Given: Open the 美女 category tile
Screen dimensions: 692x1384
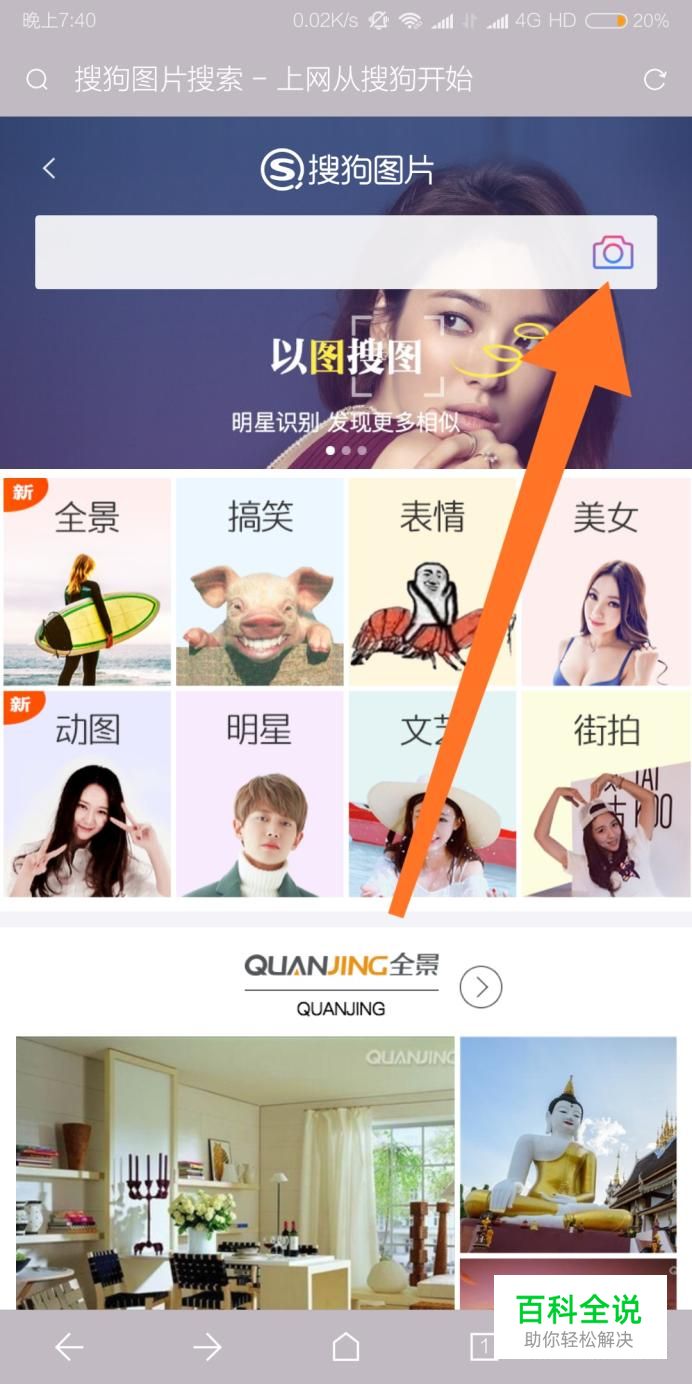Looking at the screenshot, I should [605, 580].
